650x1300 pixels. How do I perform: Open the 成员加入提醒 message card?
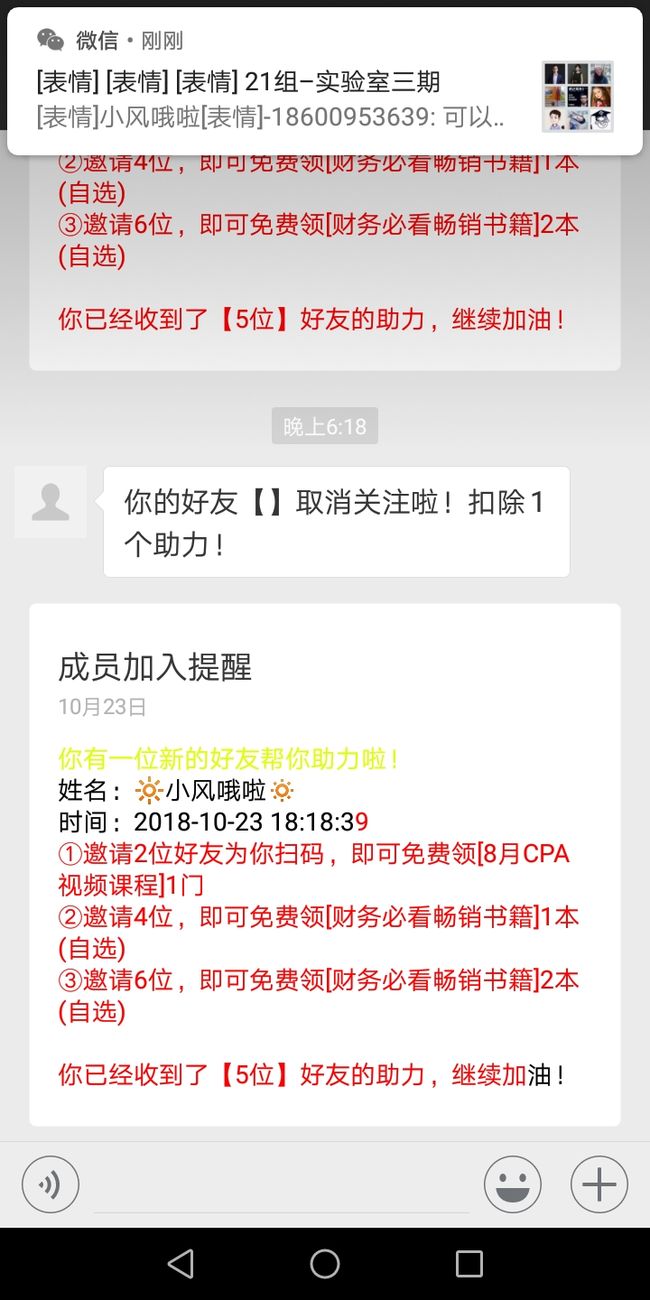325,864
